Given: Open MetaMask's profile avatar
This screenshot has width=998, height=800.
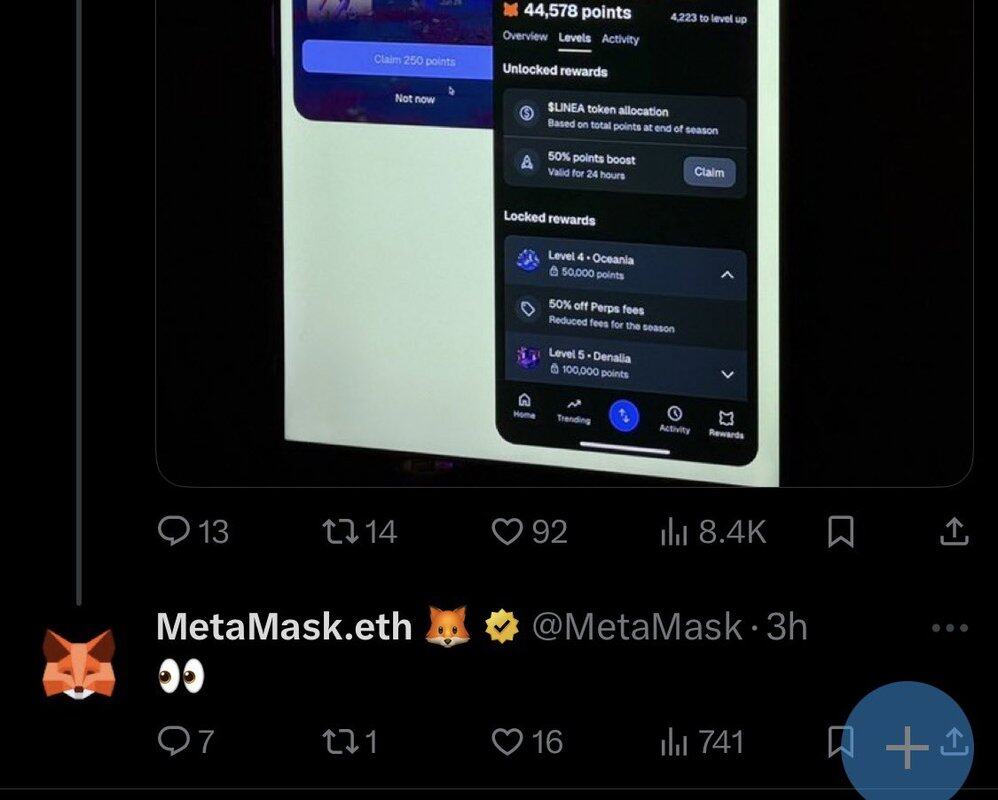Looking at the screenshot, I should click(78, 663).
